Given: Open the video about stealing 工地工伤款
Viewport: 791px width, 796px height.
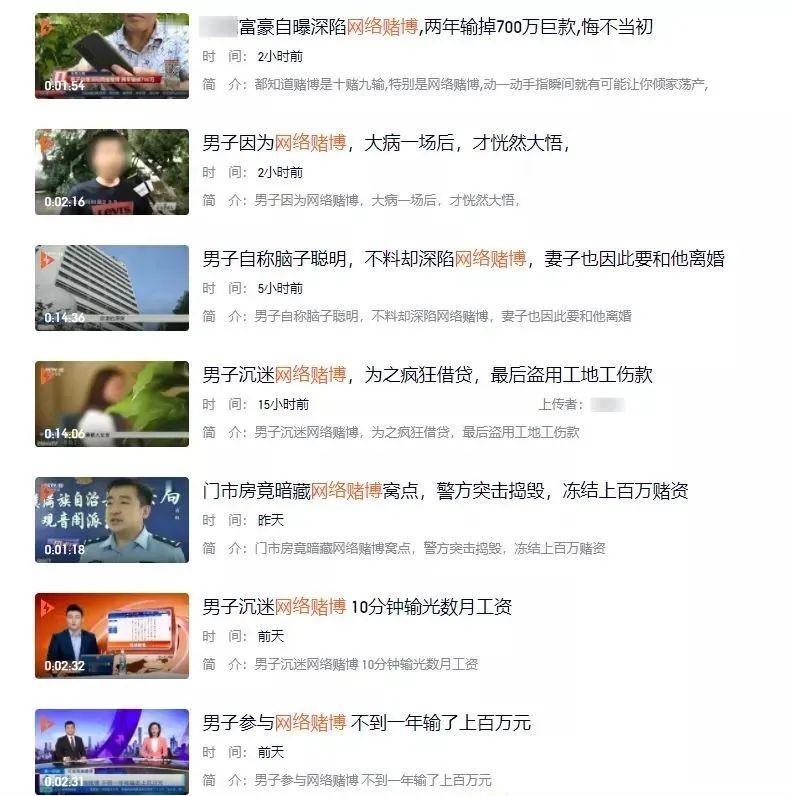Looking at the screenshot, I should 427,375.
